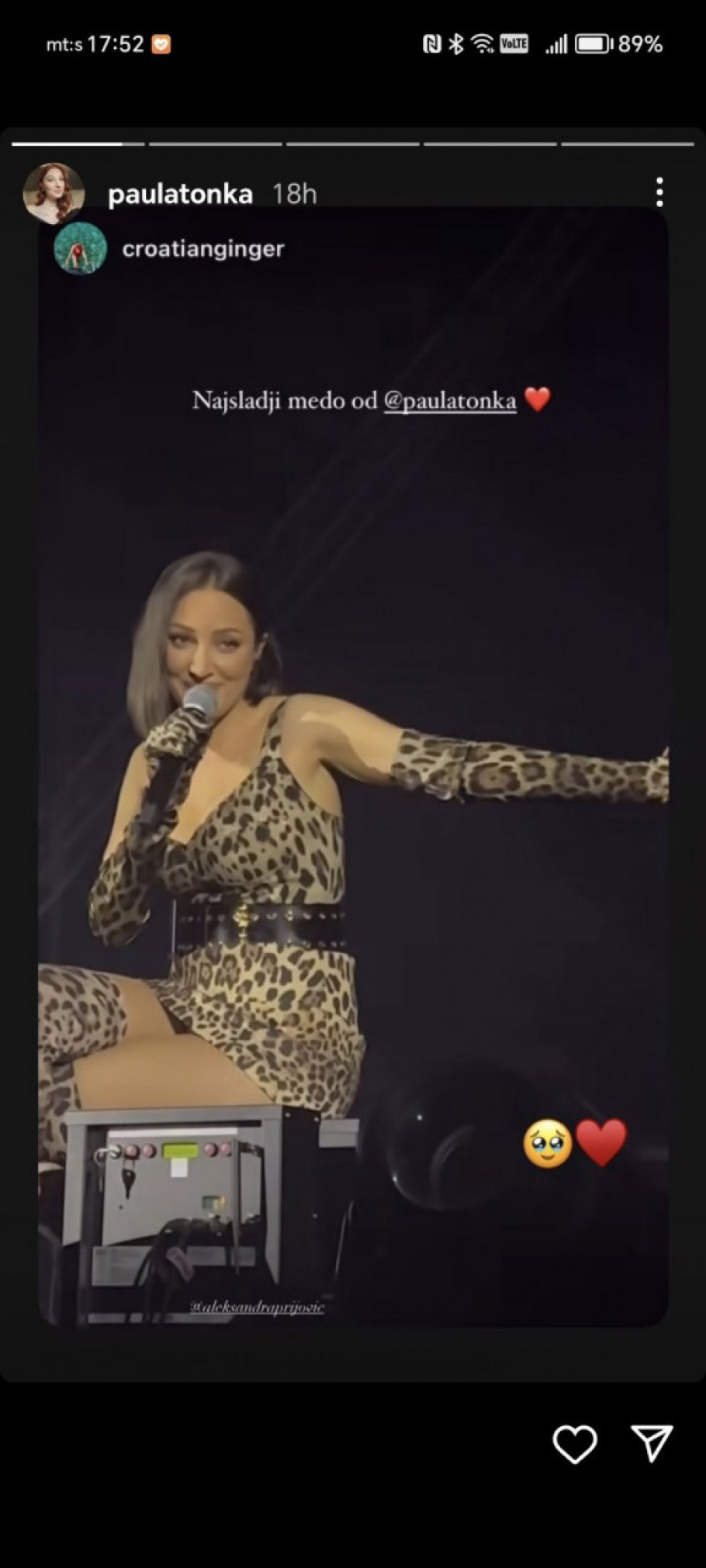This screenshot has width=706, height=1568.
Task: Share the story via paper plane icon
Action: [x=652, y=1443]
